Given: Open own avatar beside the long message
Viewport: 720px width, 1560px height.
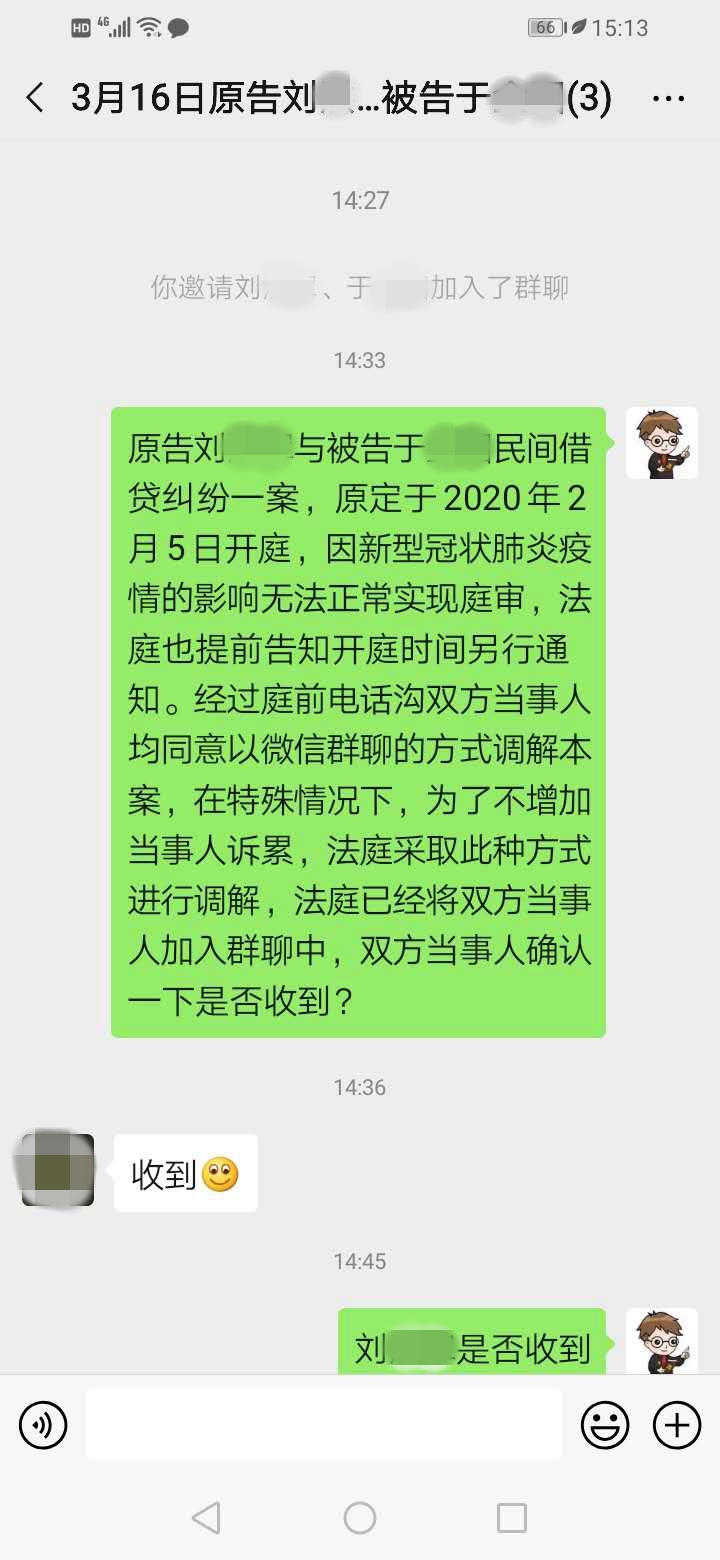Looking at the screenshot, I should pyautogui.click(x=661, y=443).
